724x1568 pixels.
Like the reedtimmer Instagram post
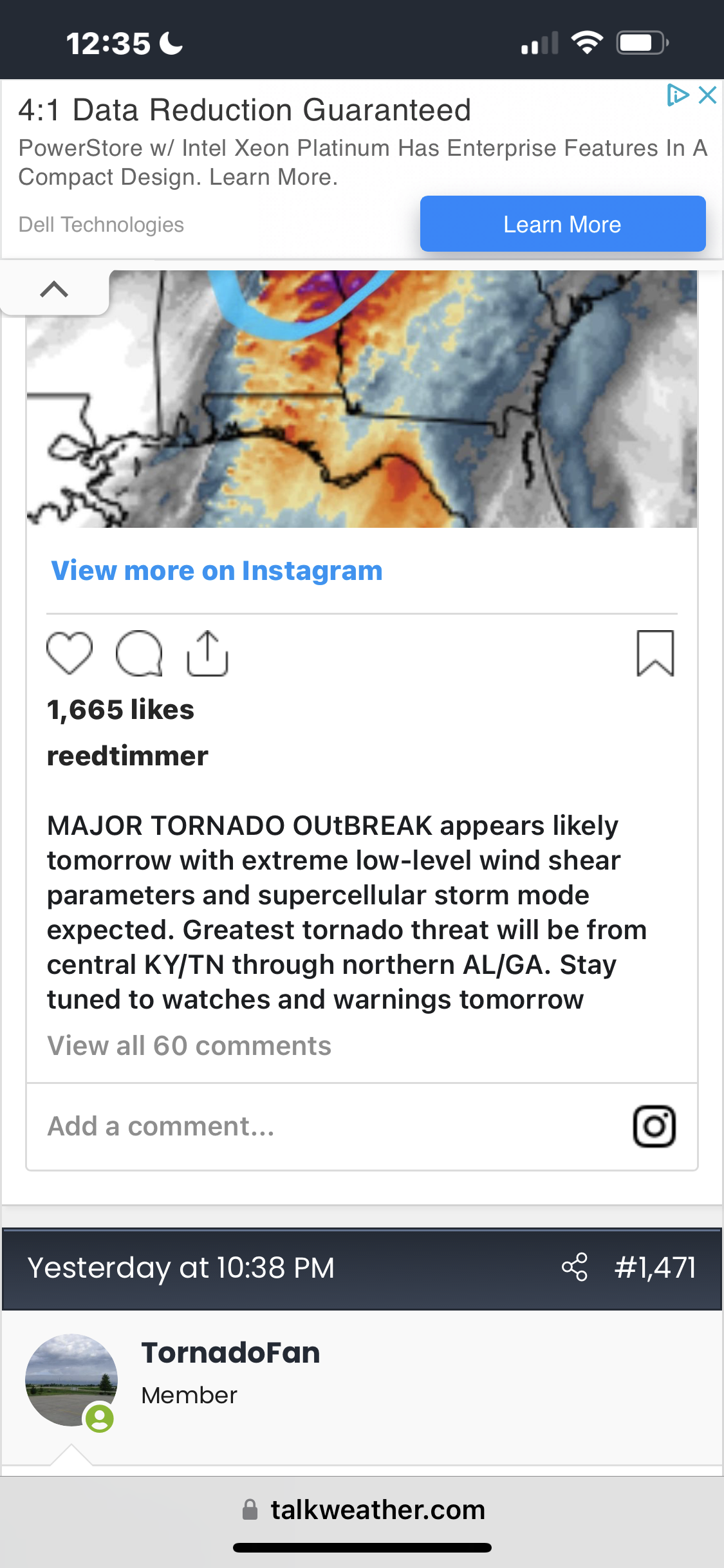click(x=70, y=653)
